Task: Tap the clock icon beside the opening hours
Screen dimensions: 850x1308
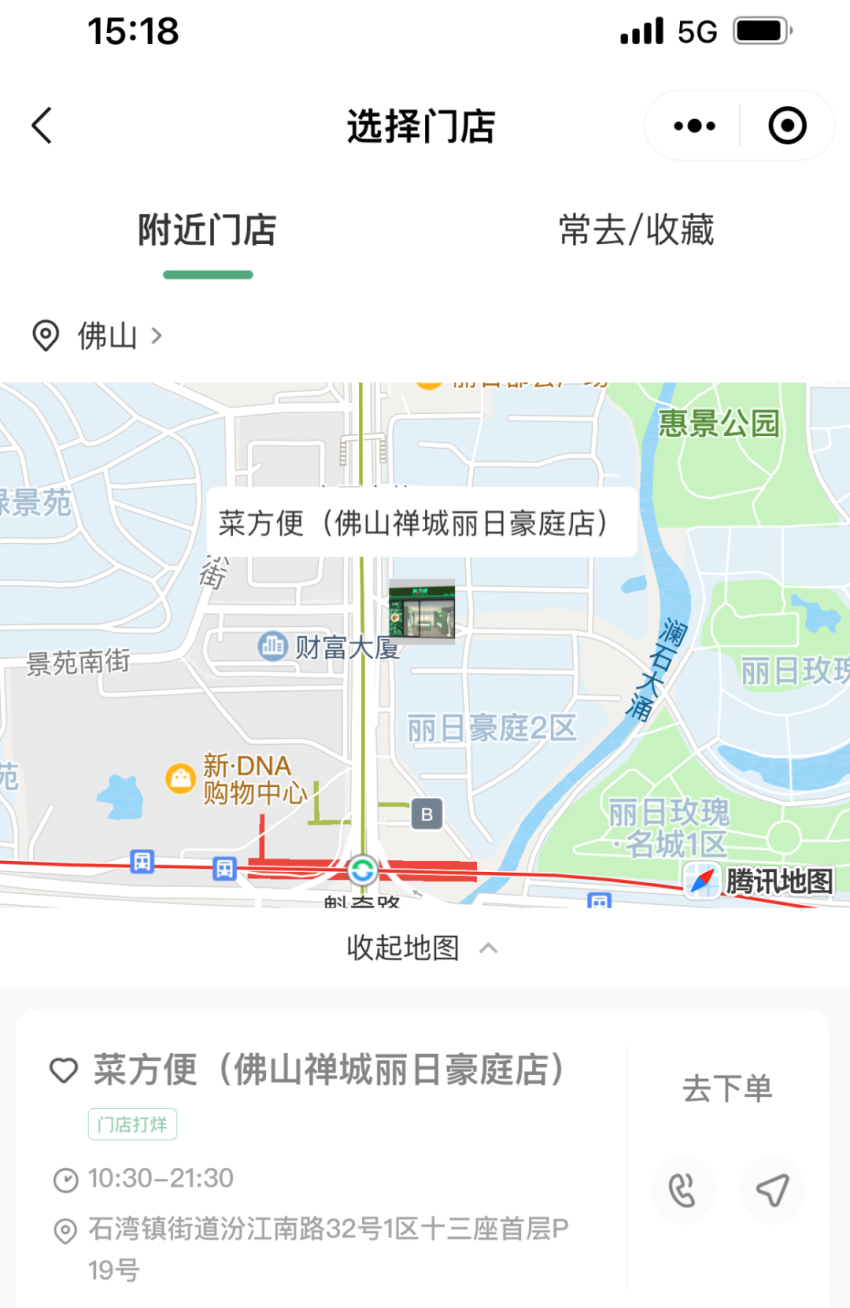Action: [63, 1180]
